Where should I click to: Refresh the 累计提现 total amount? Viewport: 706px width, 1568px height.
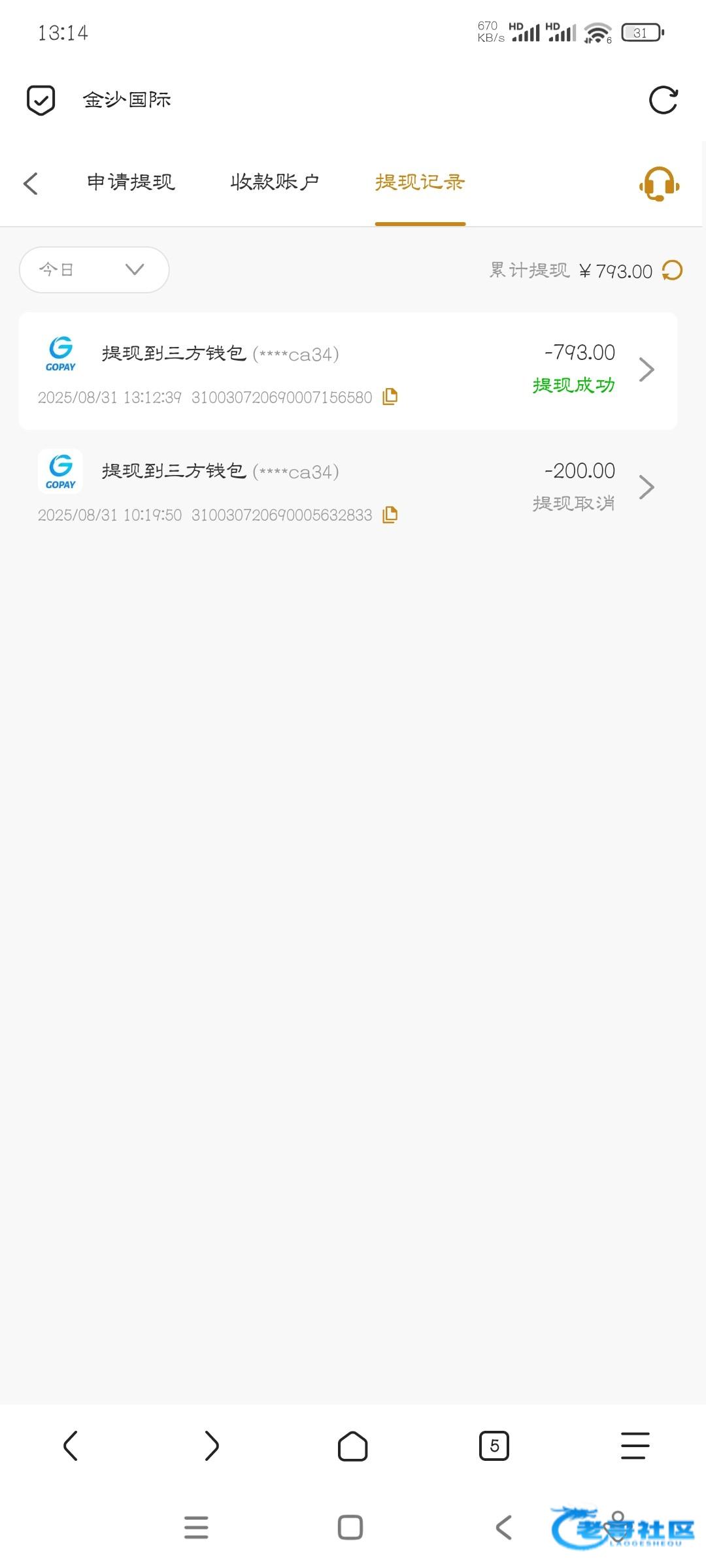673,270
